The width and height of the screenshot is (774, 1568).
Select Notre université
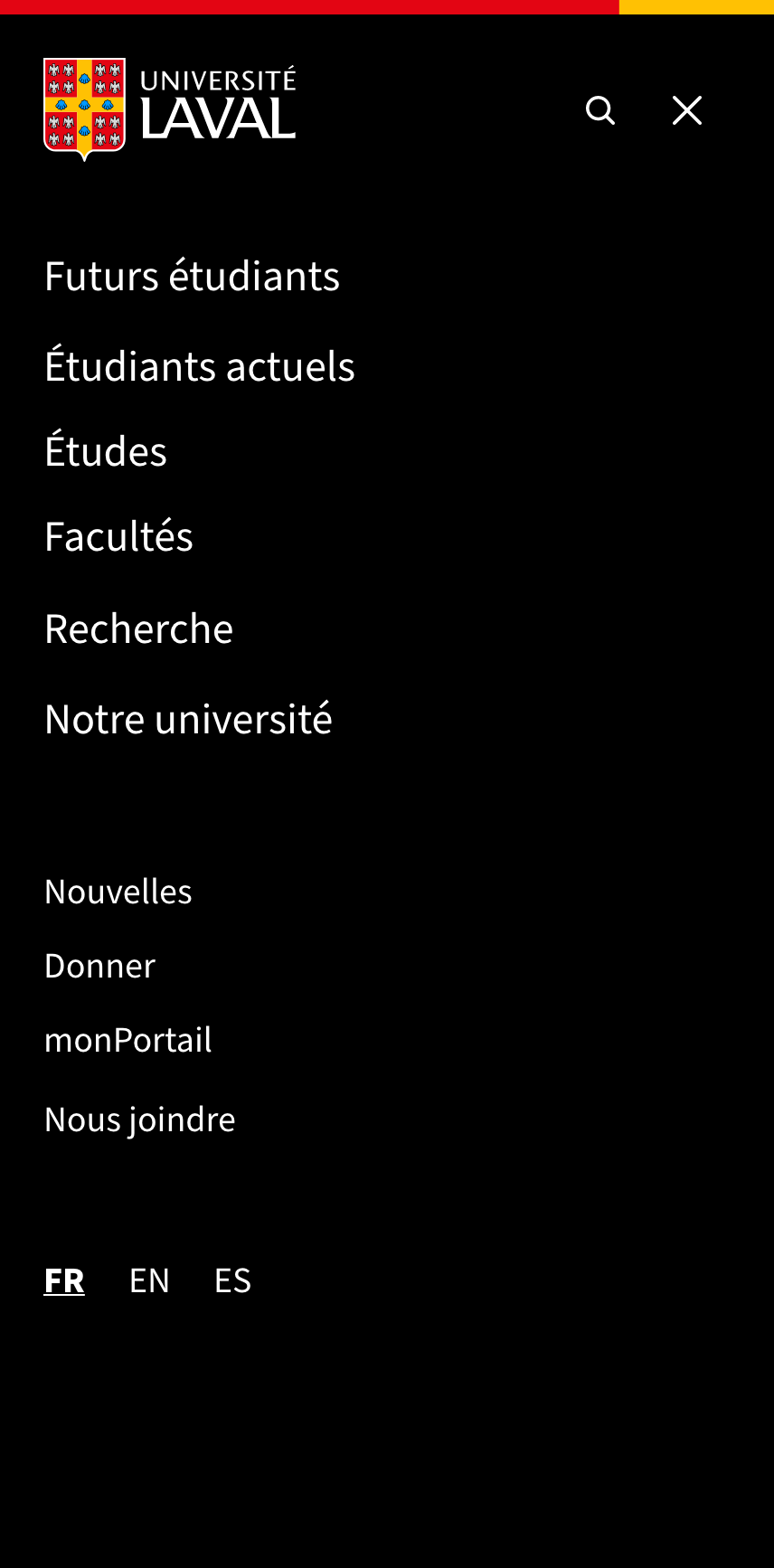pos(188,720)
